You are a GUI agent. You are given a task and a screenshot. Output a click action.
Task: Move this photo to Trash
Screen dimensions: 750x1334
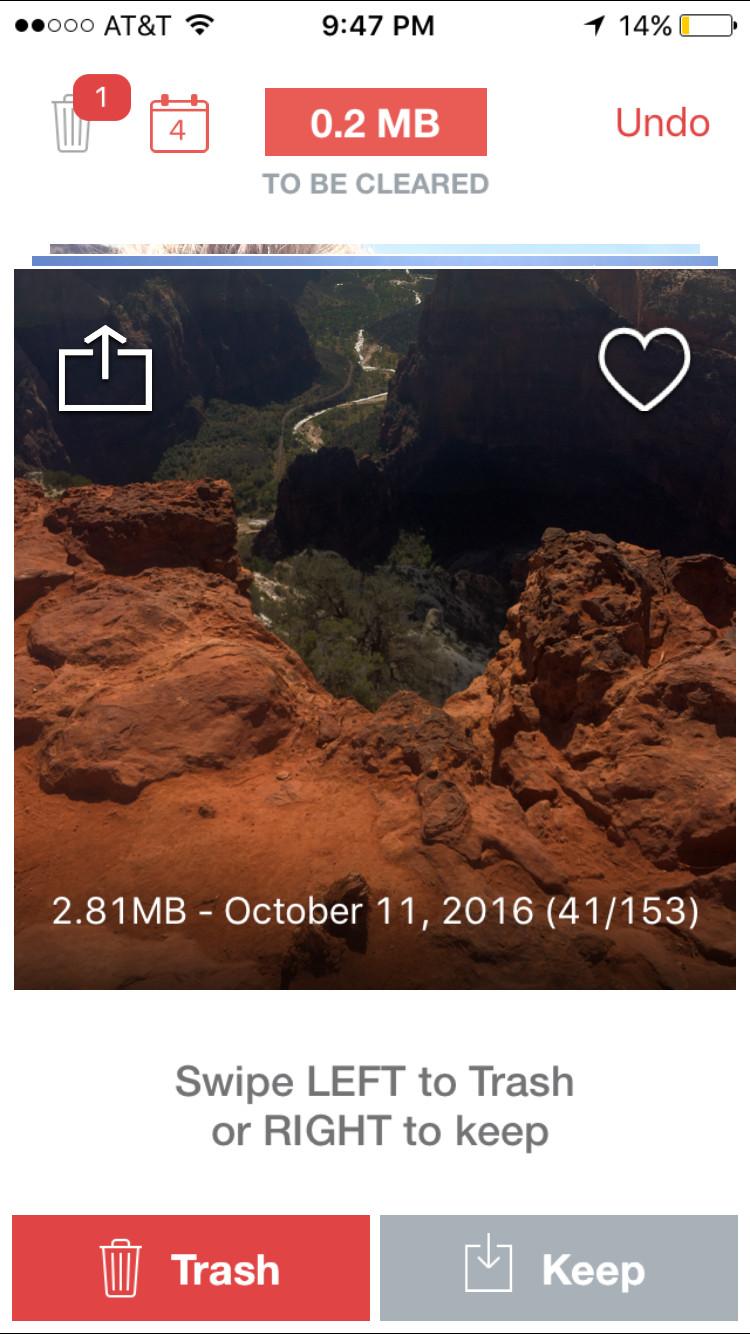(x=191, y=1268)
